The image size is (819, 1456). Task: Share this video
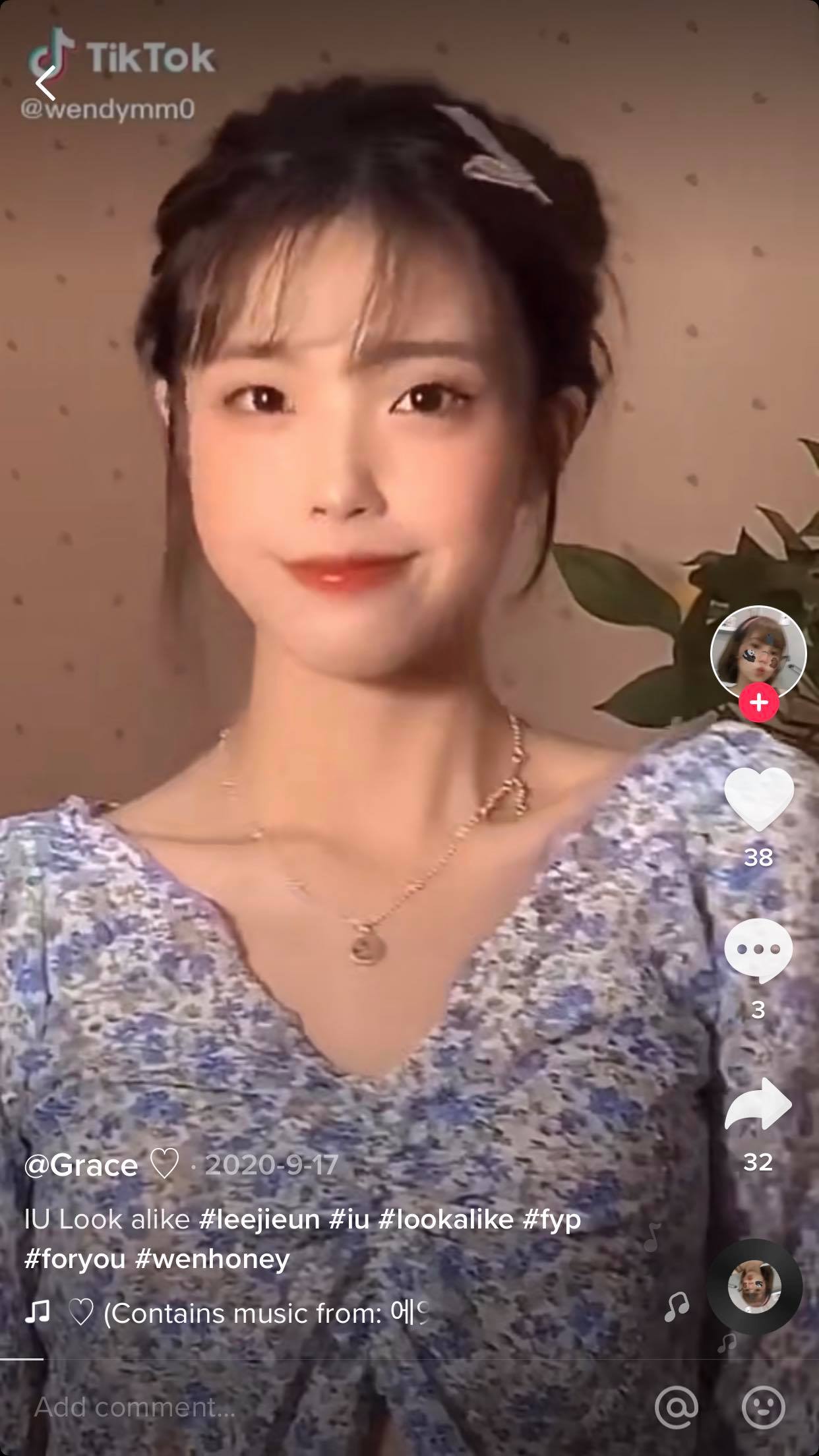[x=758, y=1105]
